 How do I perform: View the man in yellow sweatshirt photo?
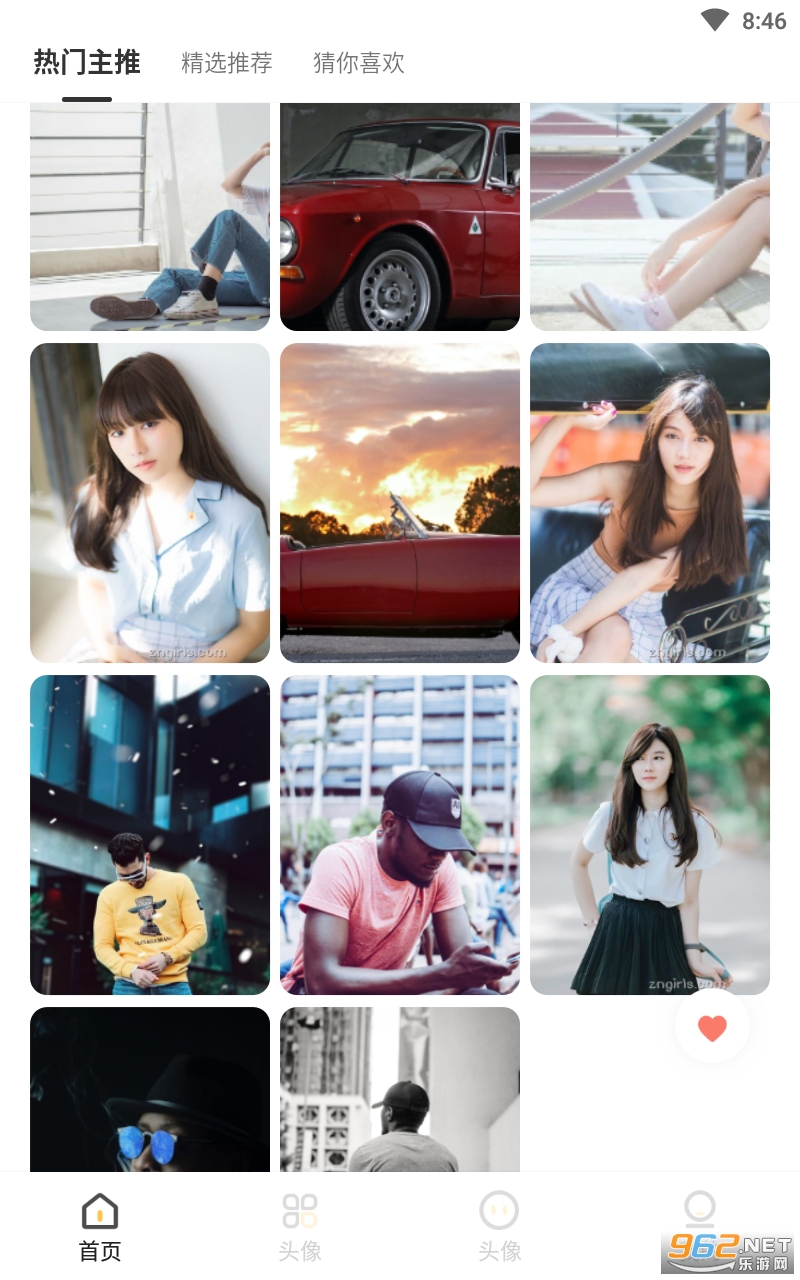[x=150, y=834]
